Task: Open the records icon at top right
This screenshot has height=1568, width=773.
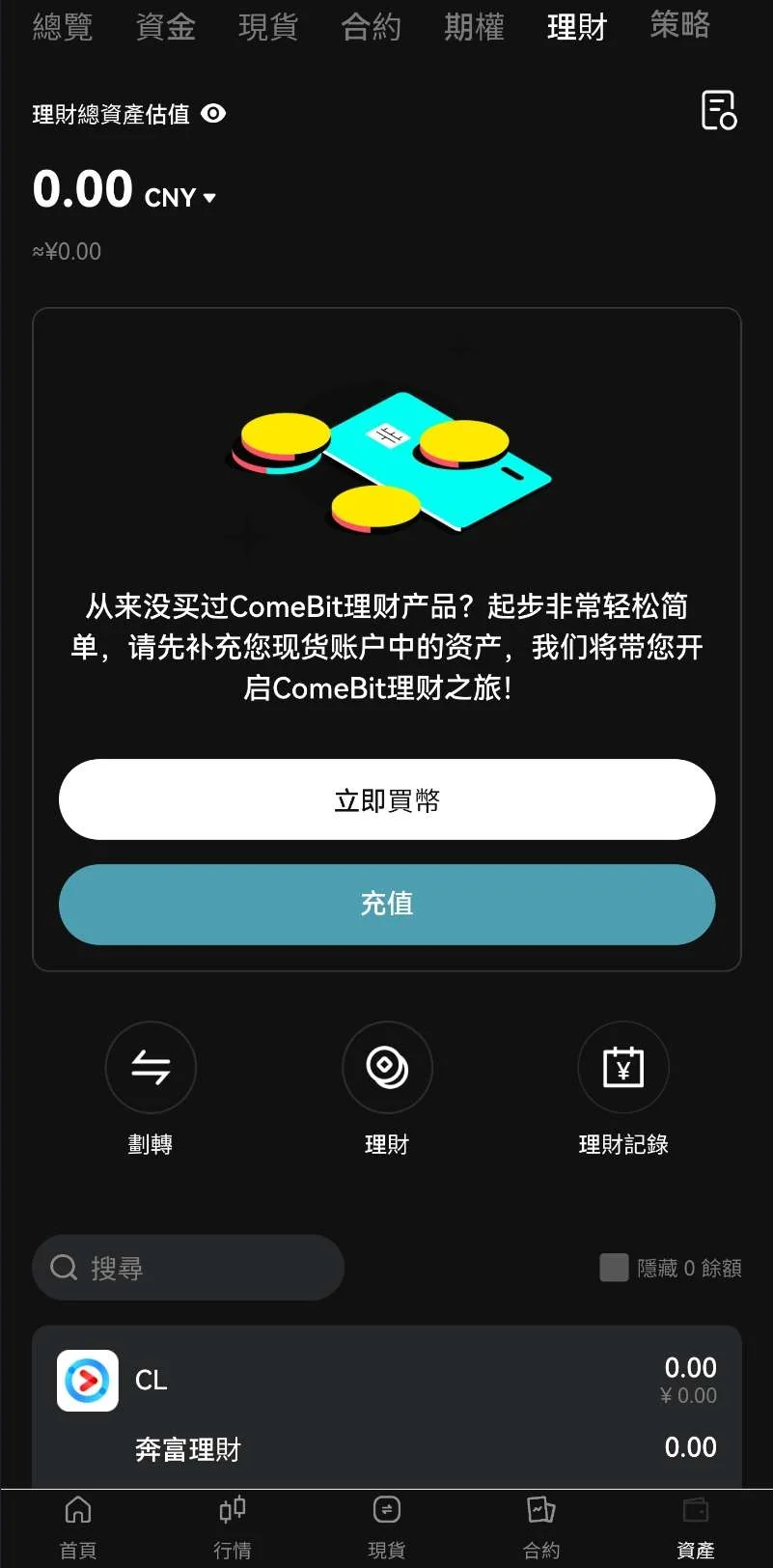Action: [x=718, y=110]
